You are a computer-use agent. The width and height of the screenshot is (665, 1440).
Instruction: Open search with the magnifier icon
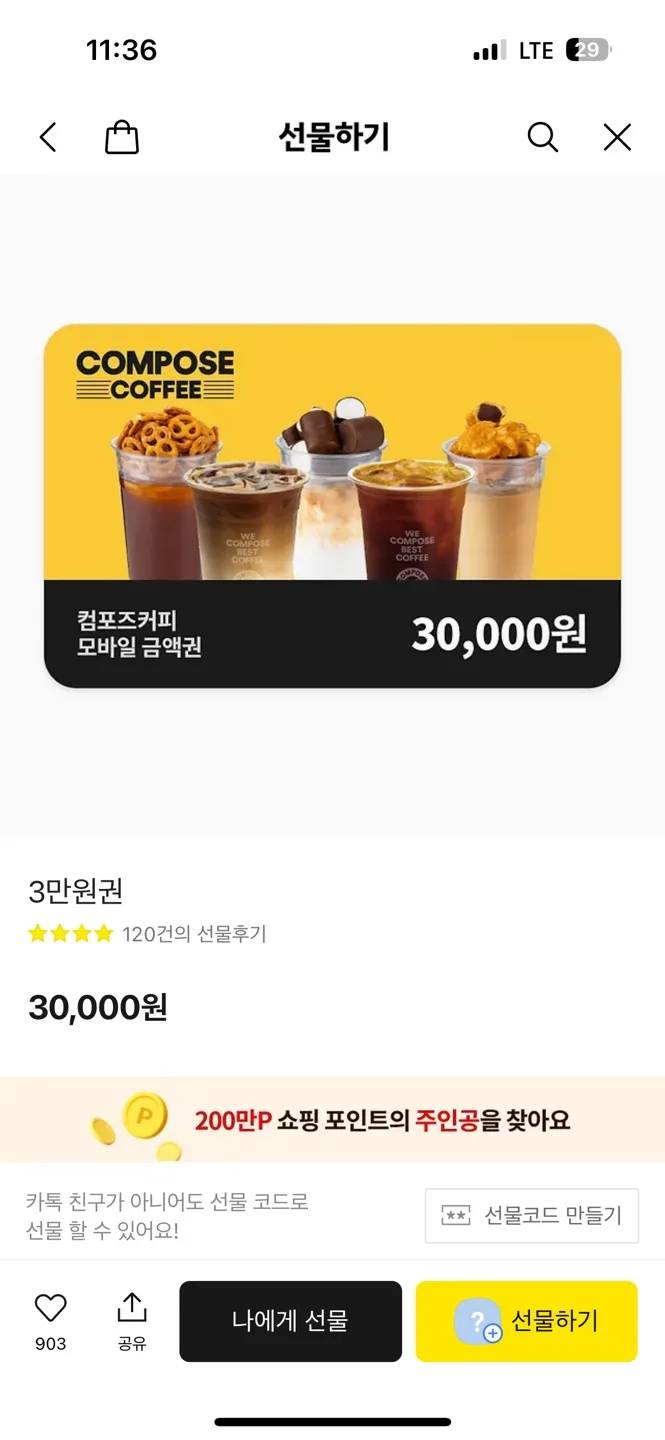(x=542, y=137)
